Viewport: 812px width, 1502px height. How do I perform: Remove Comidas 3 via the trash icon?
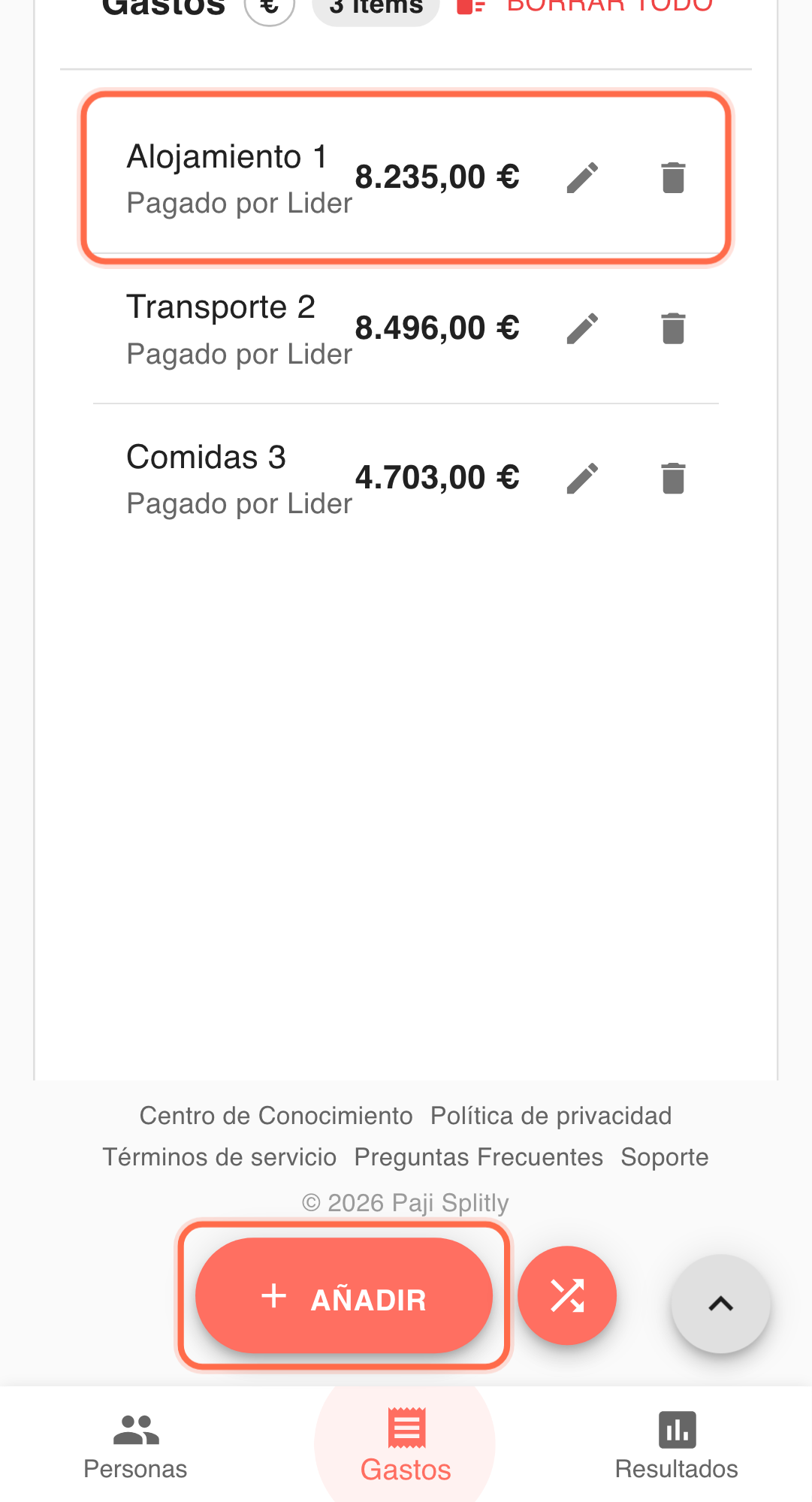pos(672,476)
